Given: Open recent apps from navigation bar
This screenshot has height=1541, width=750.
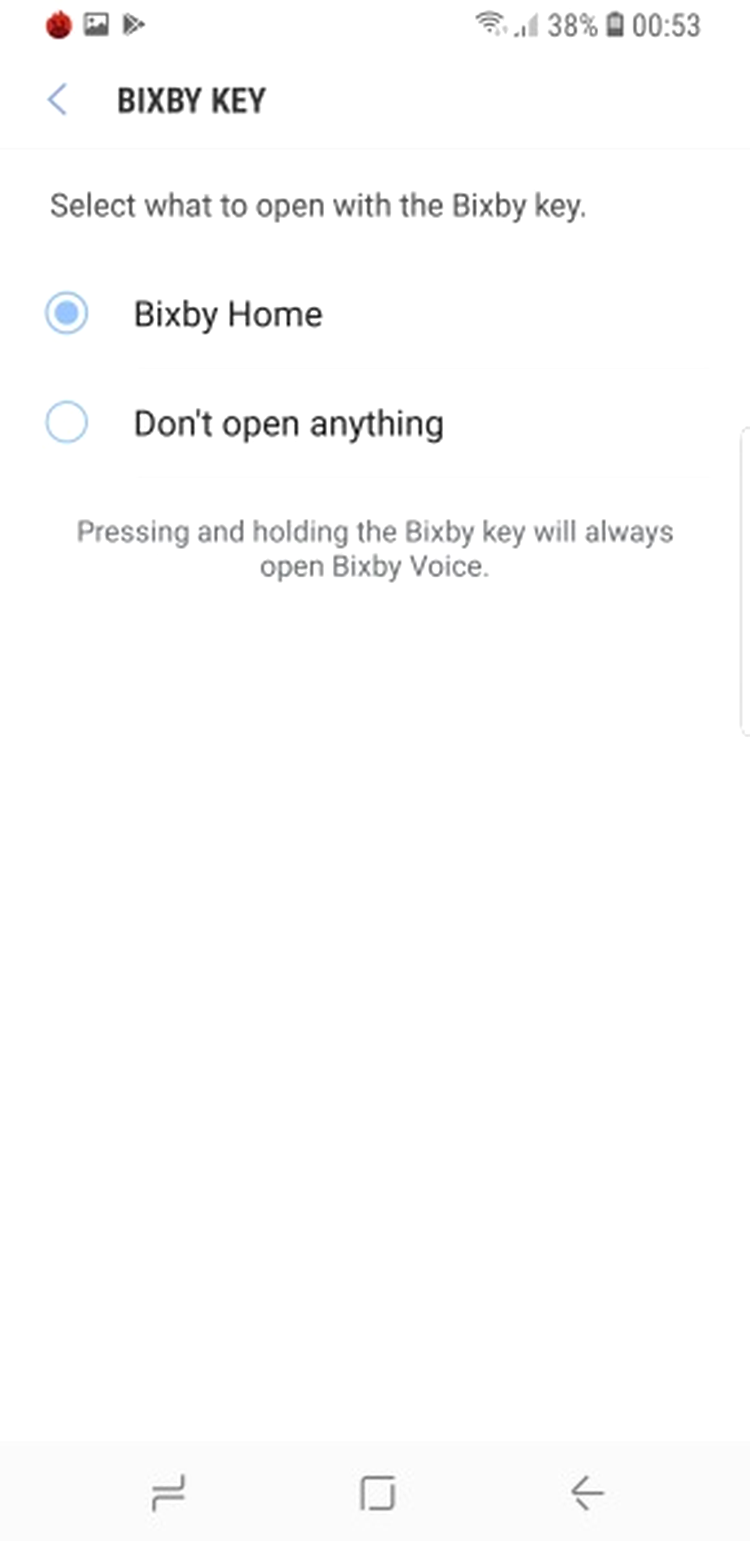Looking at the screenshot, I should click(168, 1494).
